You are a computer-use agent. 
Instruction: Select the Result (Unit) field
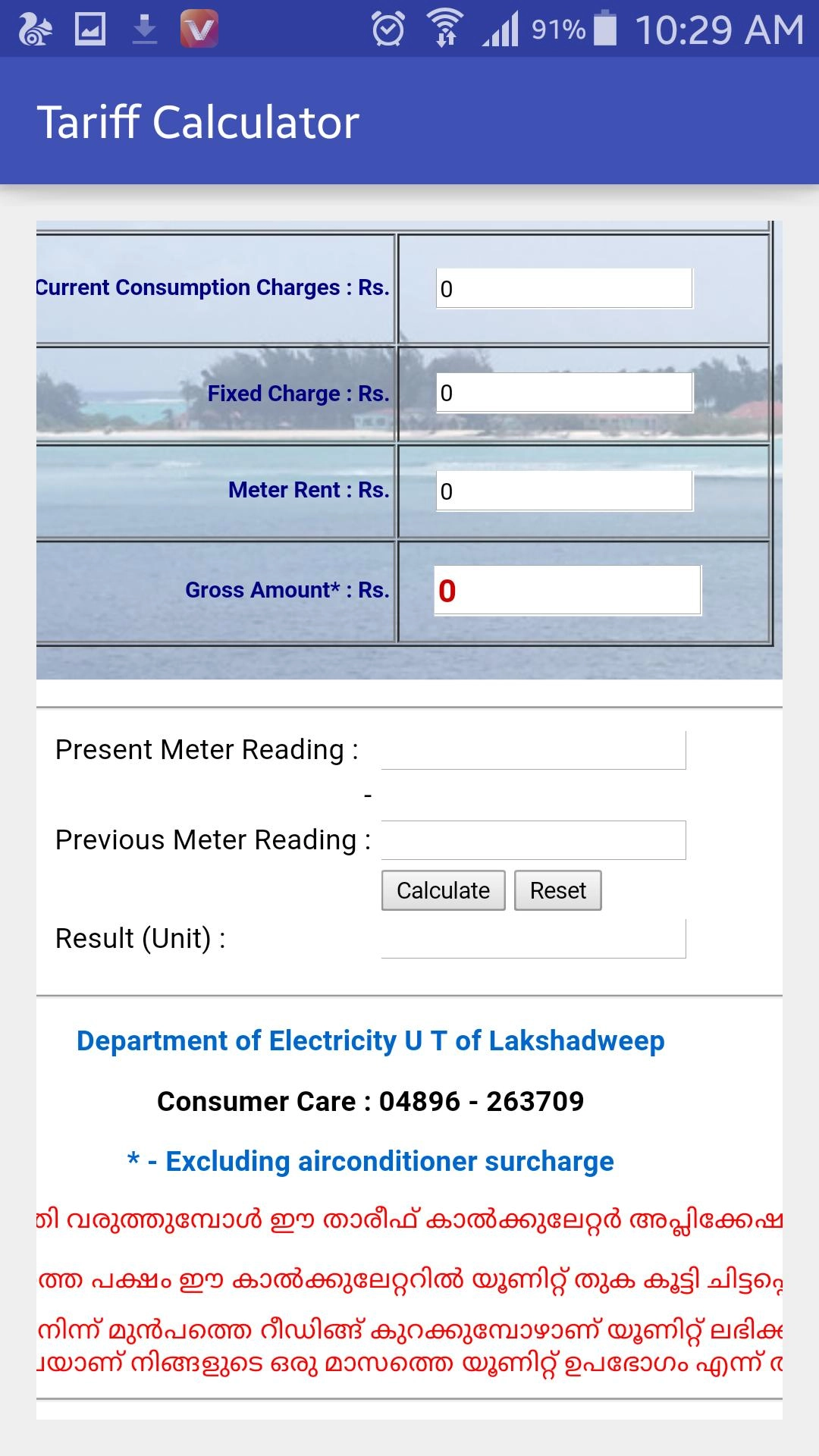[x=533, y=939]
